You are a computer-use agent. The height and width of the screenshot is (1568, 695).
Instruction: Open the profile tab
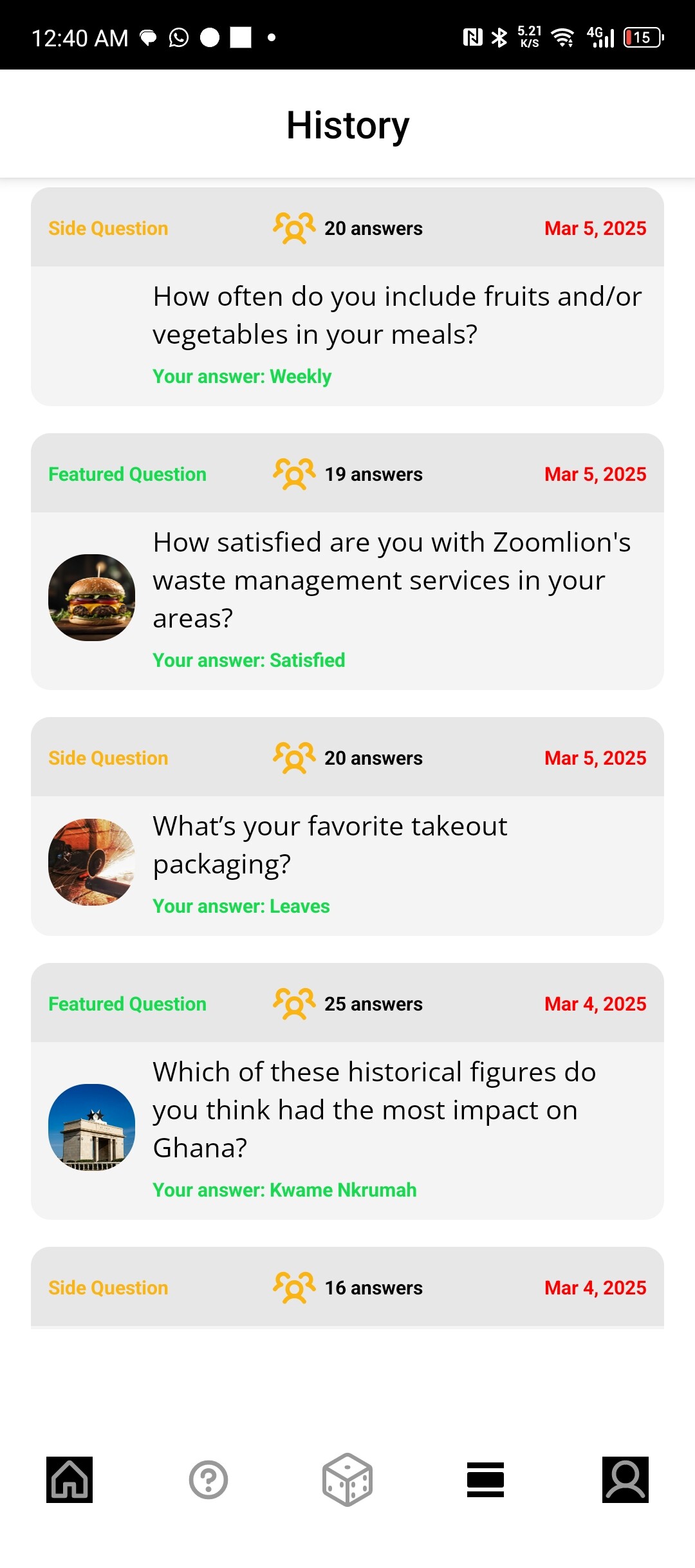(625, 1479)
